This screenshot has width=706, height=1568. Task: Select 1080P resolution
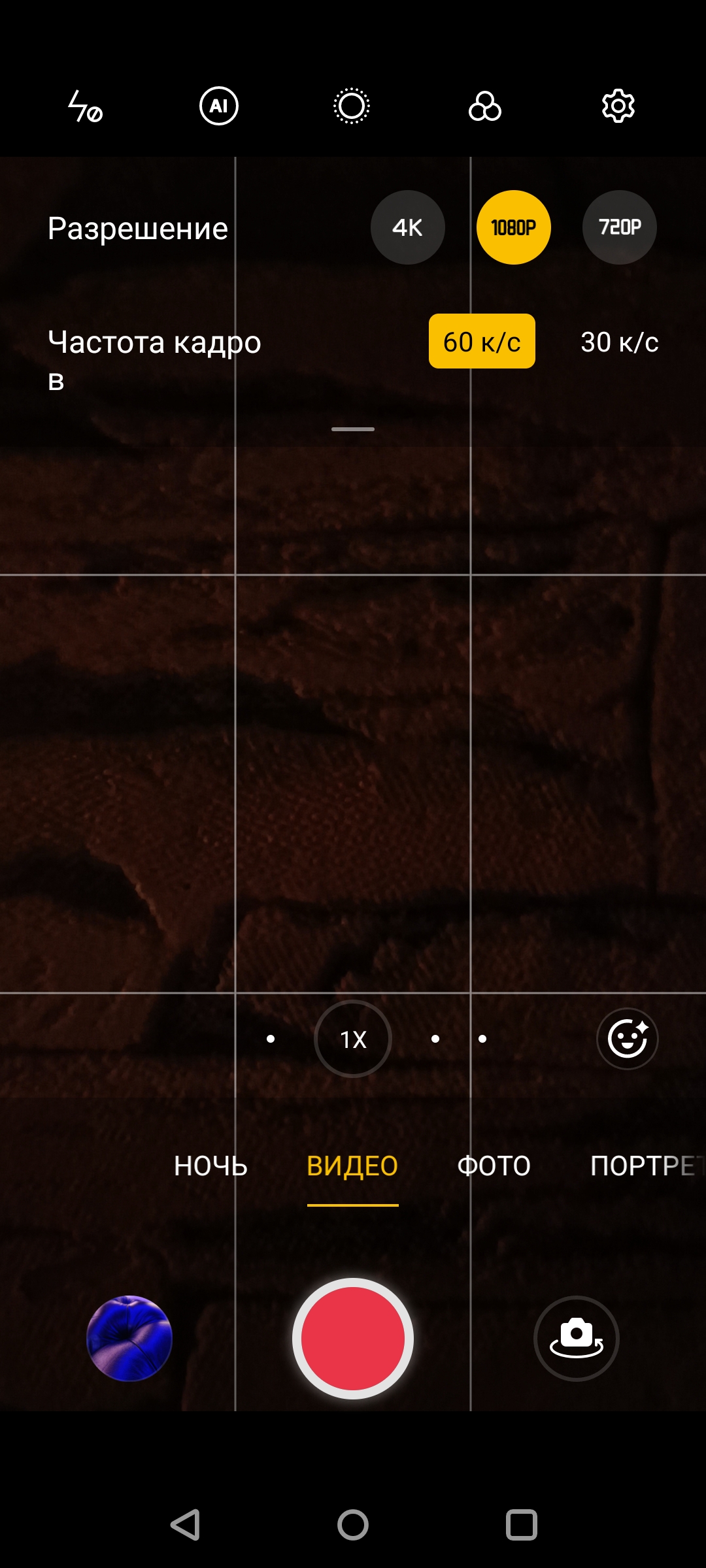(x=513, y=227)
